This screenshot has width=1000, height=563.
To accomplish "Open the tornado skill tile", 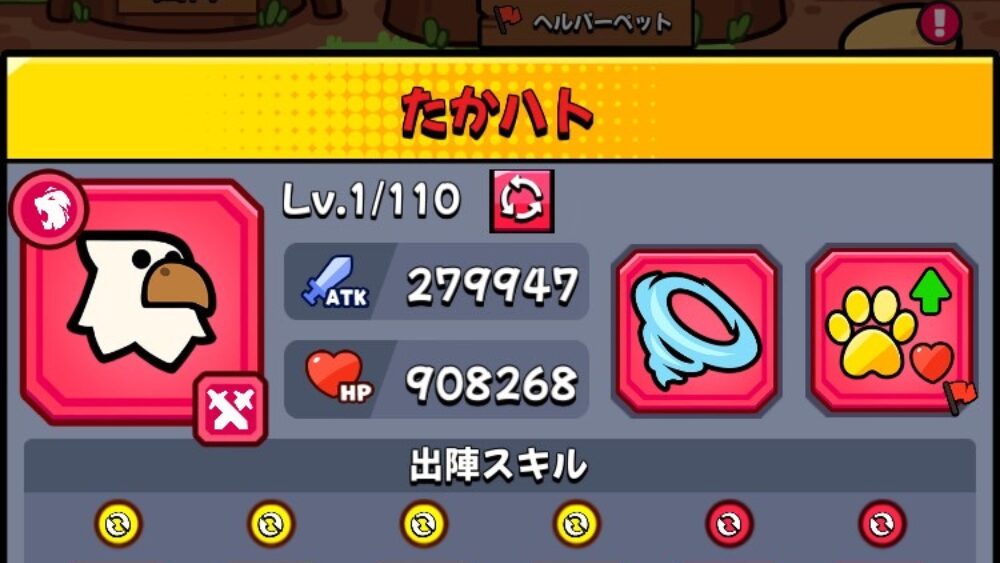I will coord(696,331).
